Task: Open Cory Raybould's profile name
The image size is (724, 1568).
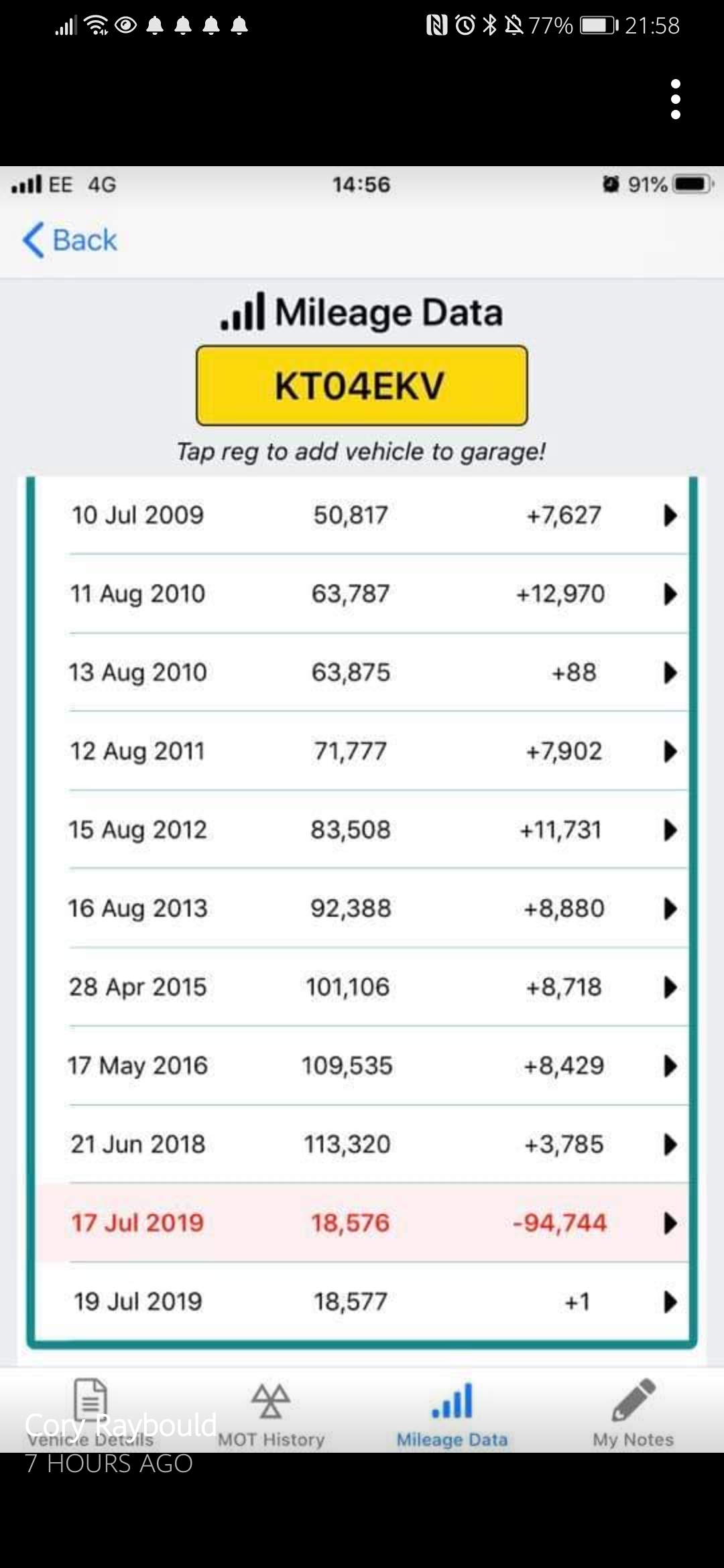Action: [x=121, y=1425]
